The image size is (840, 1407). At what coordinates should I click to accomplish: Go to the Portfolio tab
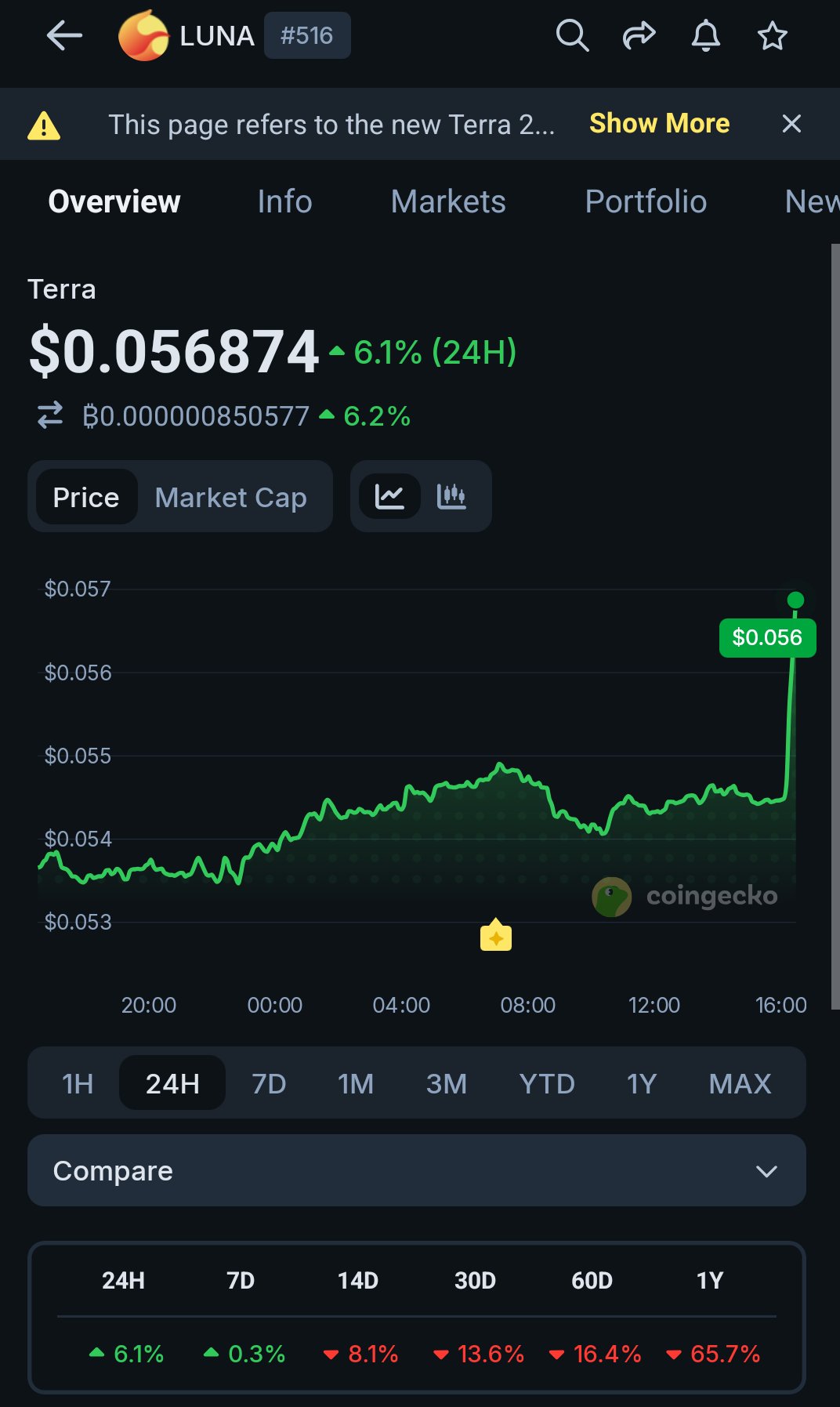[x=646, y=202]
